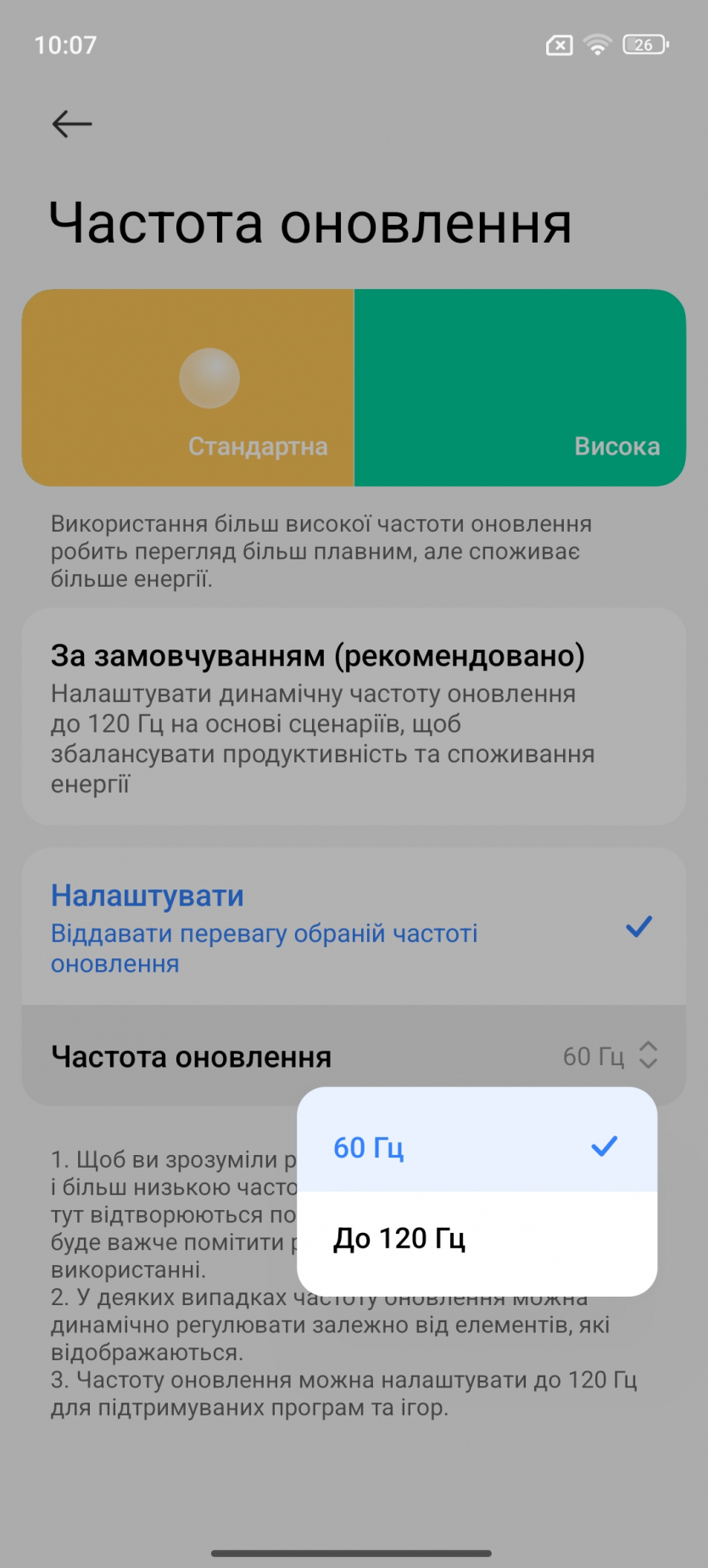This screenshot has height=1568, width=708.
Task: Go back using the arrow icon
Action: (x=72, y=124)
